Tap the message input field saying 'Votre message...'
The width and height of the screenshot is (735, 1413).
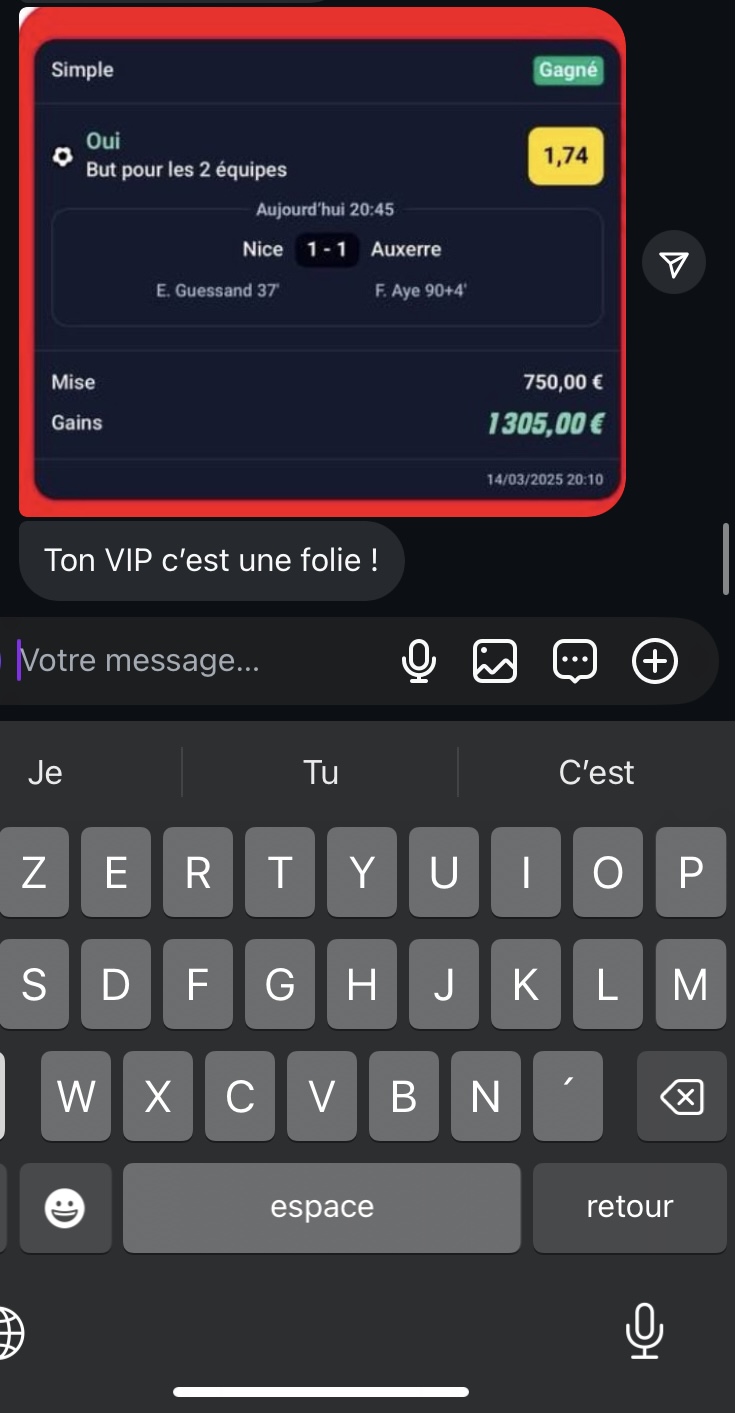tap(200, 660)
